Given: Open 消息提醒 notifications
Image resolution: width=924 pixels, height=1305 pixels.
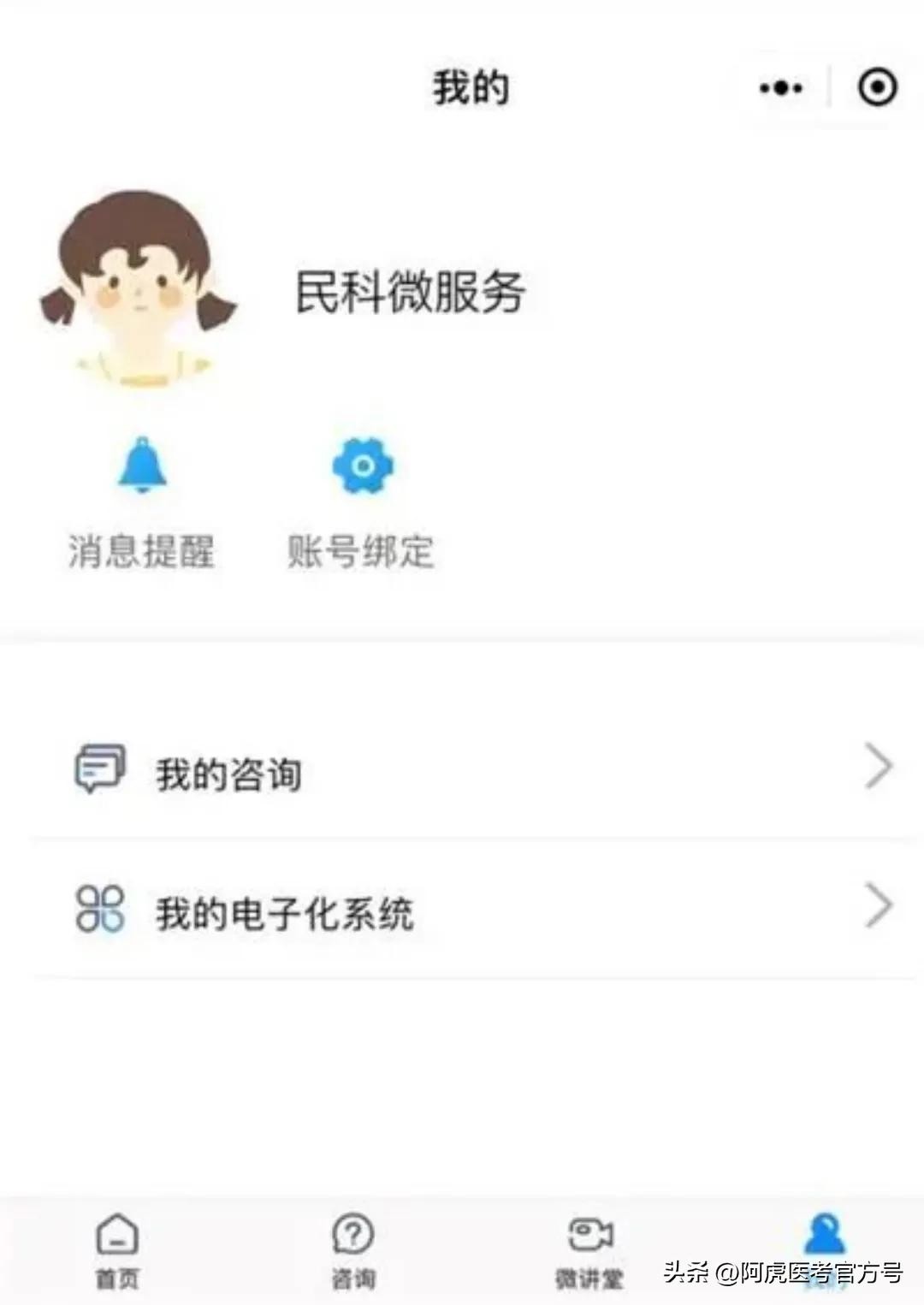Looking at the screenshot, I should pyautogui.click(x=141, y=504).
